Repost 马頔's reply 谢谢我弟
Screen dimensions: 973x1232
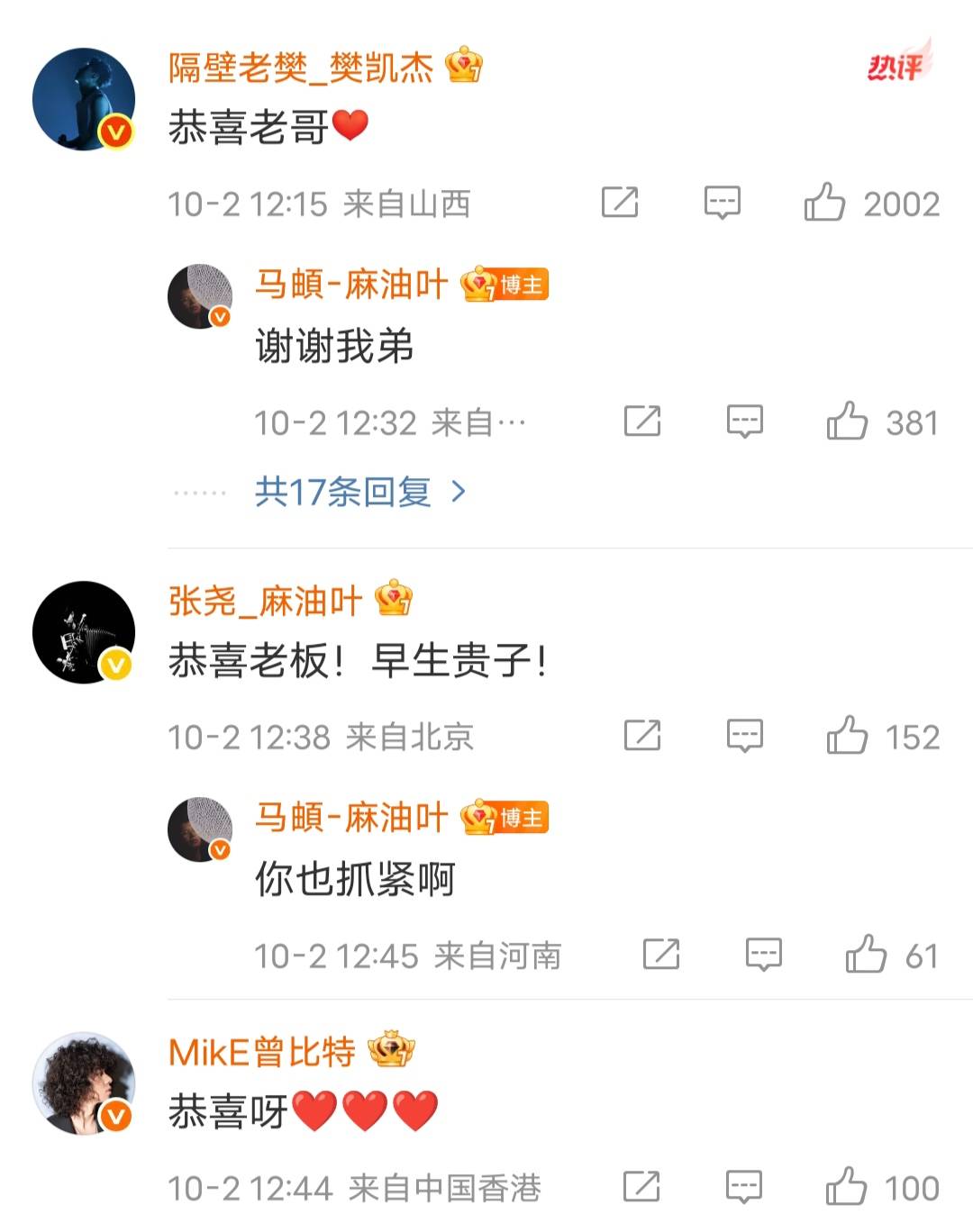tap(642, 421)
